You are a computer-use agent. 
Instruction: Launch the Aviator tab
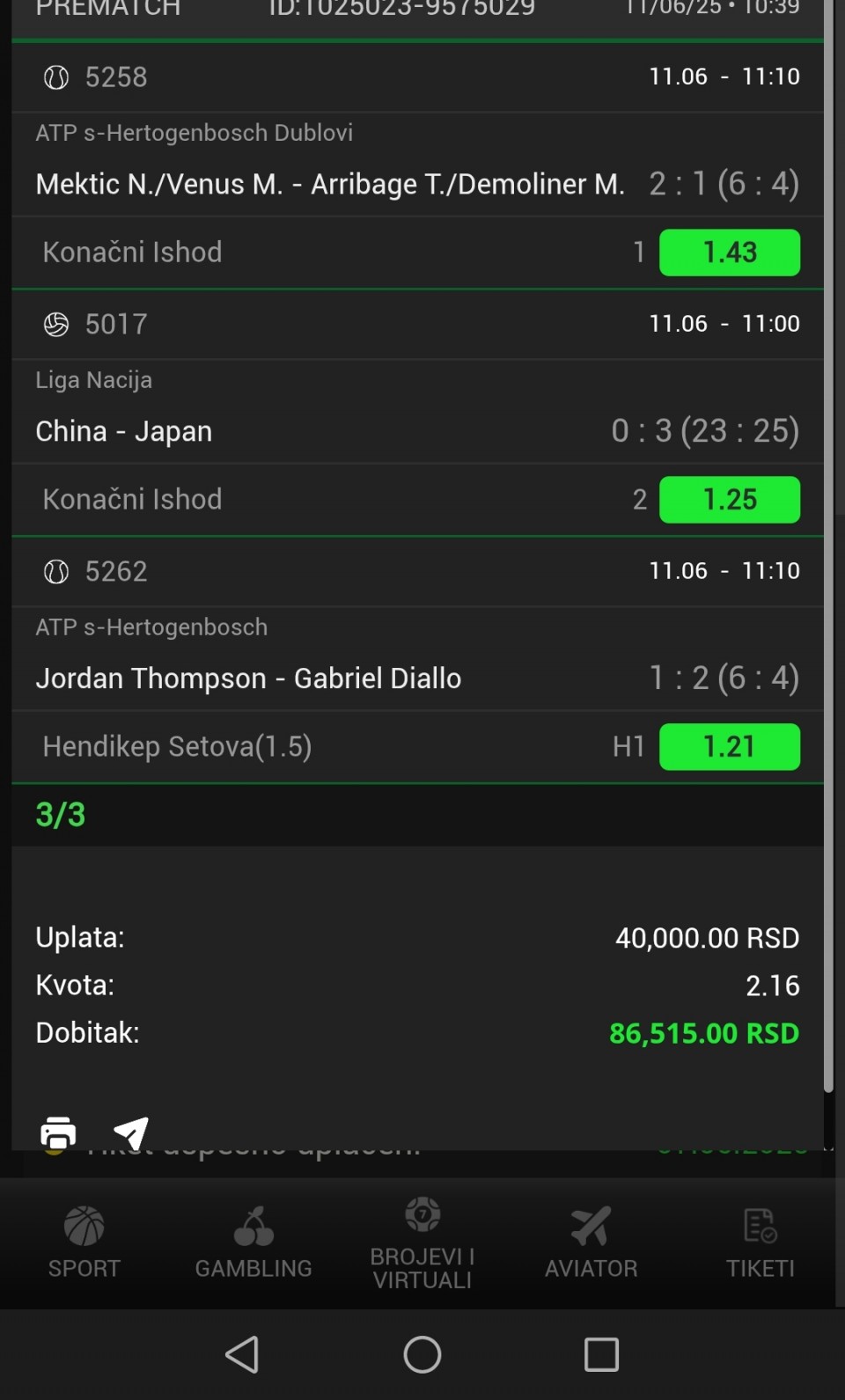coord(591,1242)
